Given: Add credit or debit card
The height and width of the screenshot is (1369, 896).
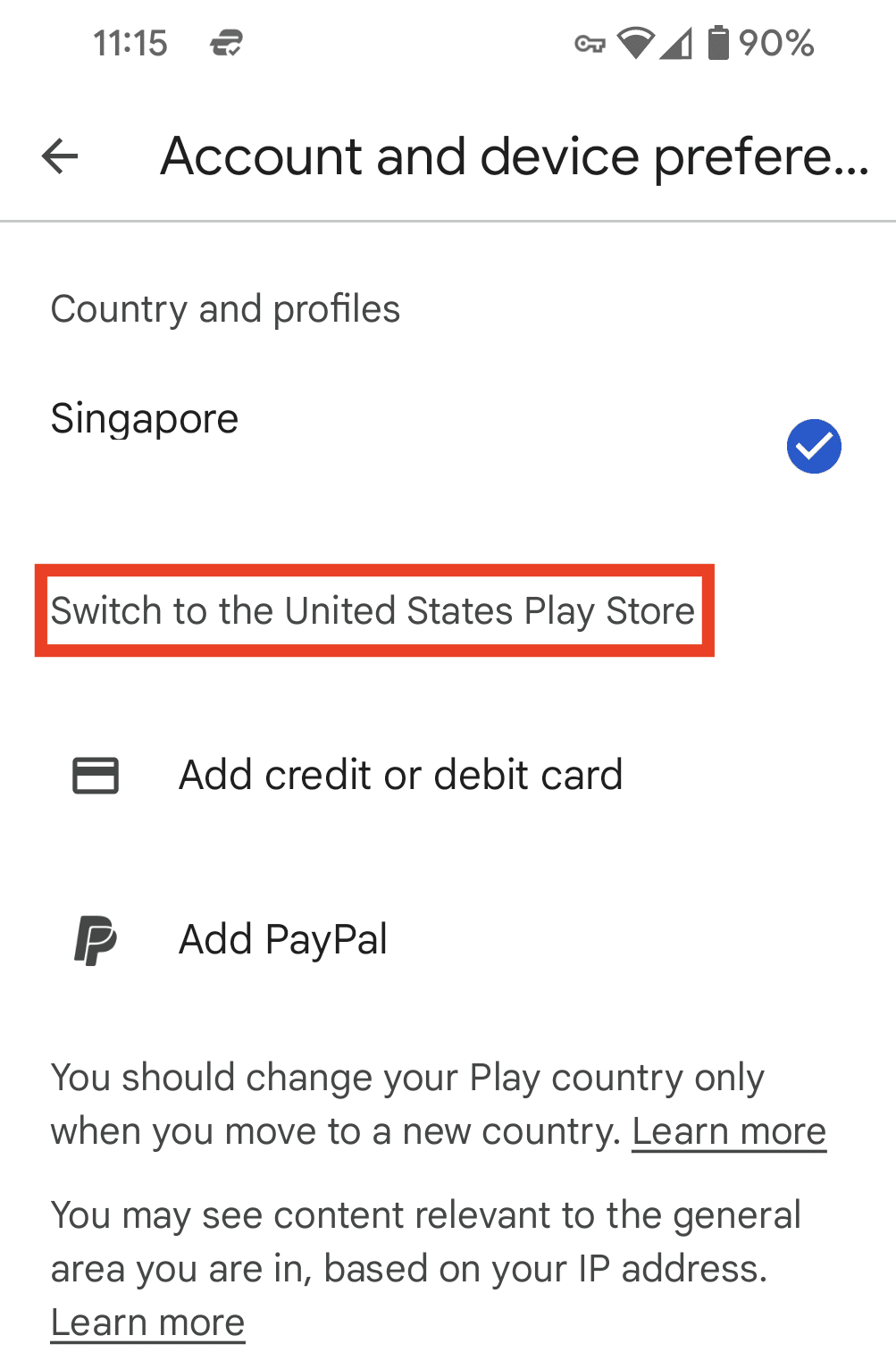Looking at the screenshot, I should click(x=399, y=775).
